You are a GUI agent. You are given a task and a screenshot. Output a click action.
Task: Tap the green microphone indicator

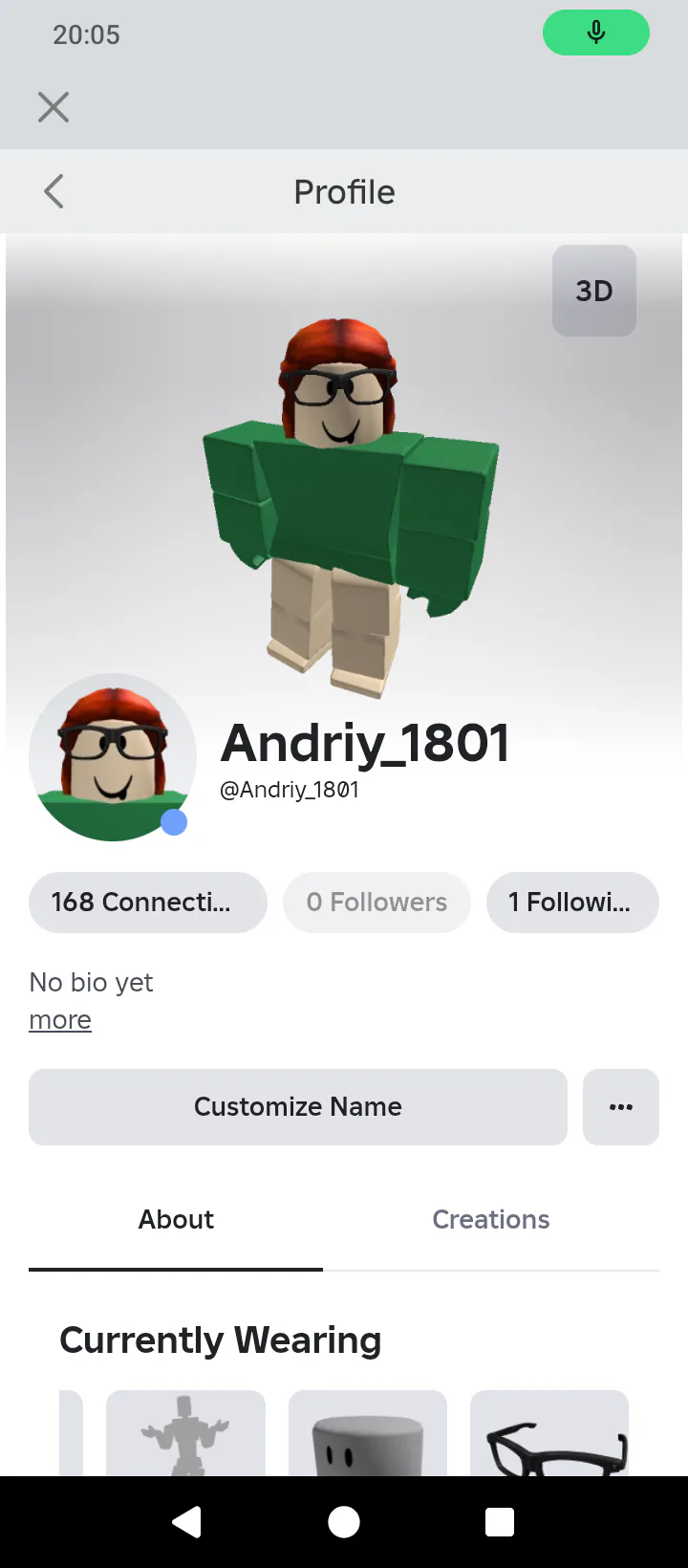[x=596, y=33]
